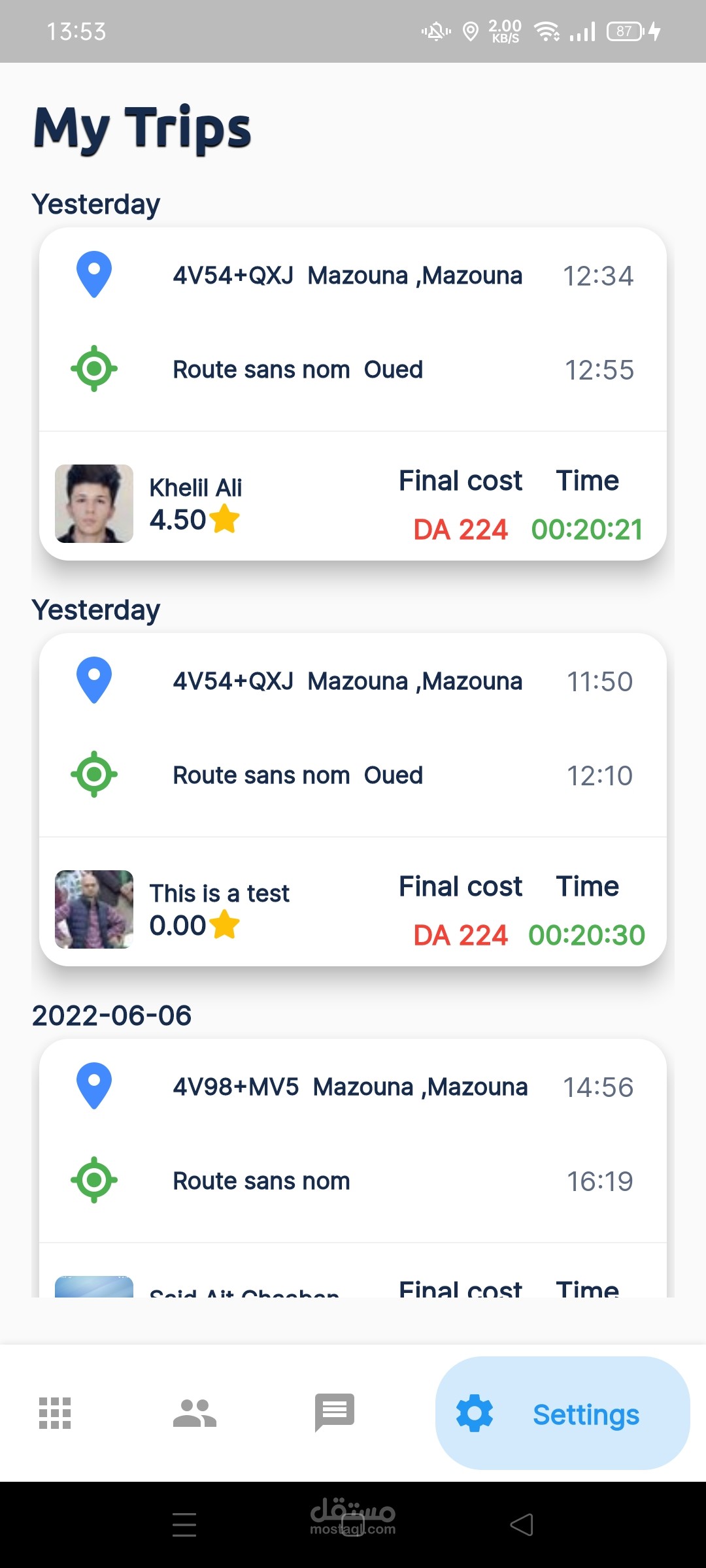The width and height of the screenshot is (706, 1568).
Task: Open the messages tab
Action: (334, 1413)
